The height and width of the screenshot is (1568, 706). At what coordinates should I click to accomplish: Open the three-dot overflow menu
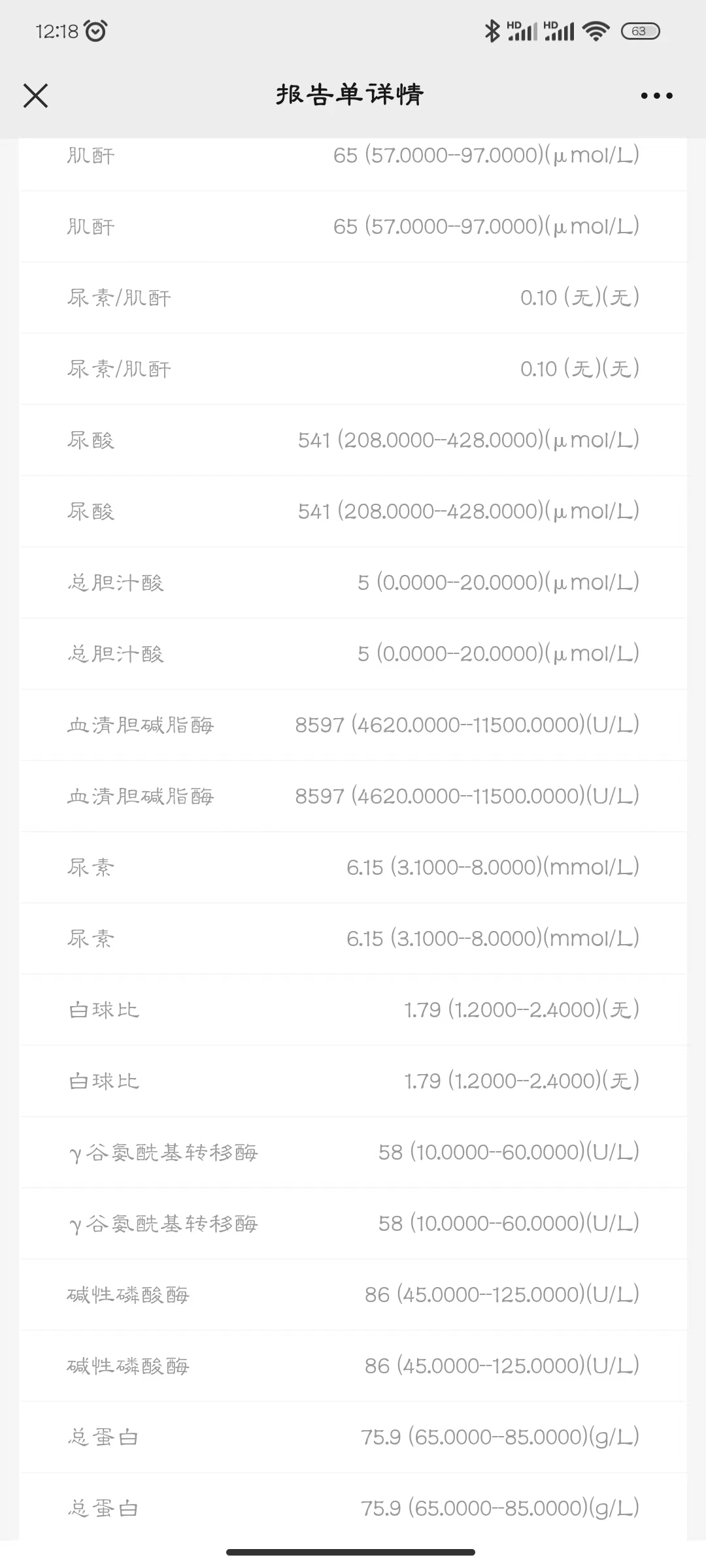pos(656,95)
